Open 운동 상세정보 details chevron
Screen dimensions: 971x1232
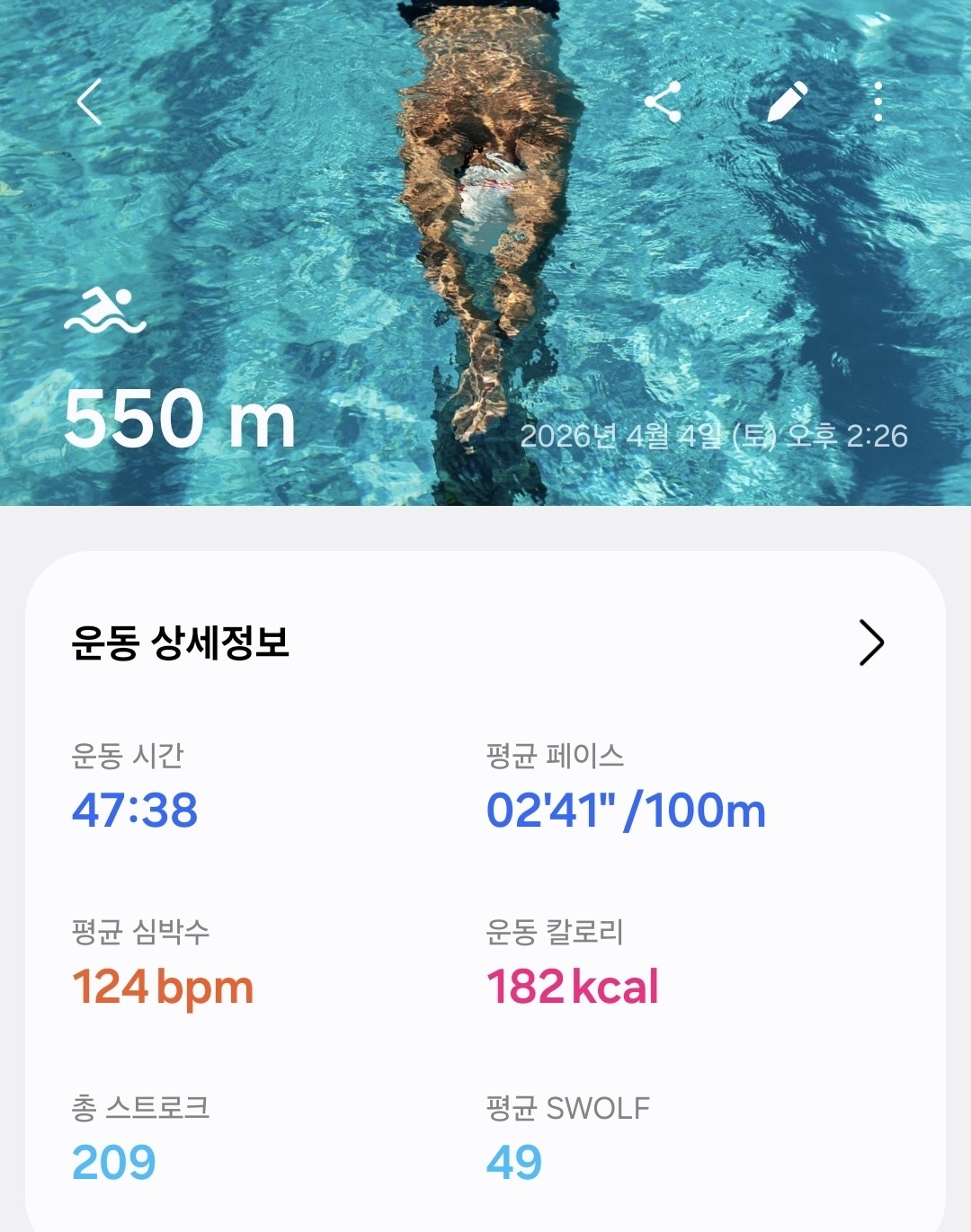[x=870, y=643]
